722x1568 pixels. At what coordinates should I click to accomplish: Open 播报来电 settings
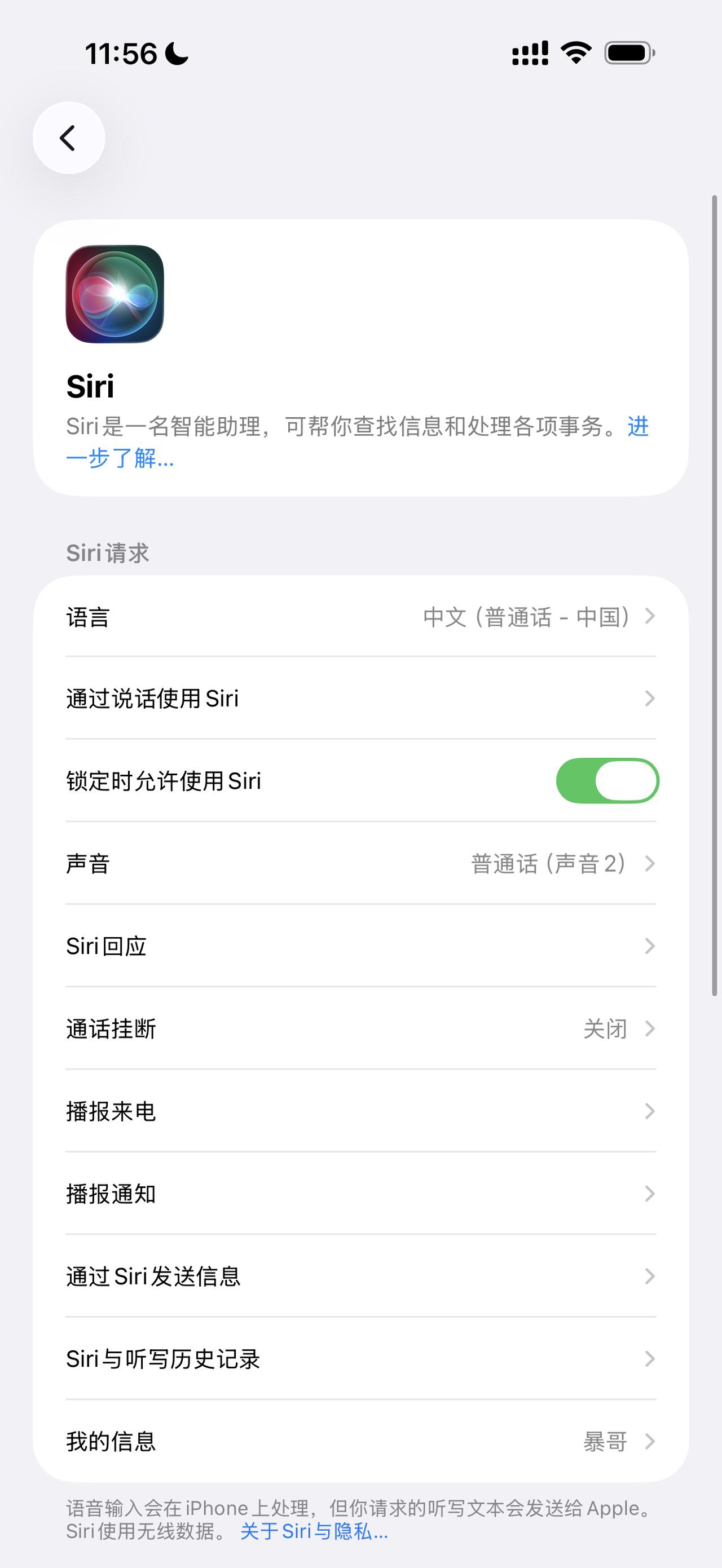click(361, 1111)
